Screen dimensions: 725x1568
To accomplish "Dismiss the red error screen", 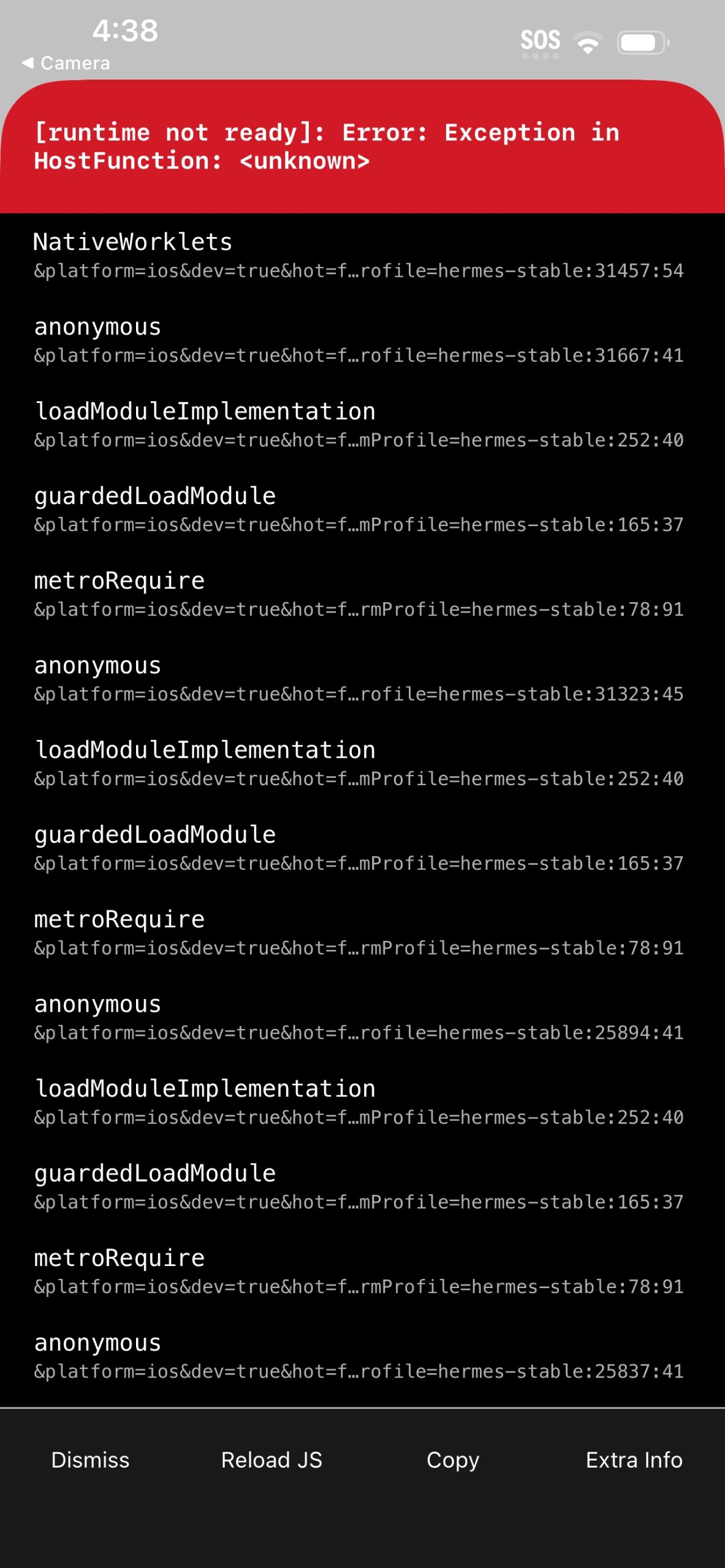I will (90, 1460).
